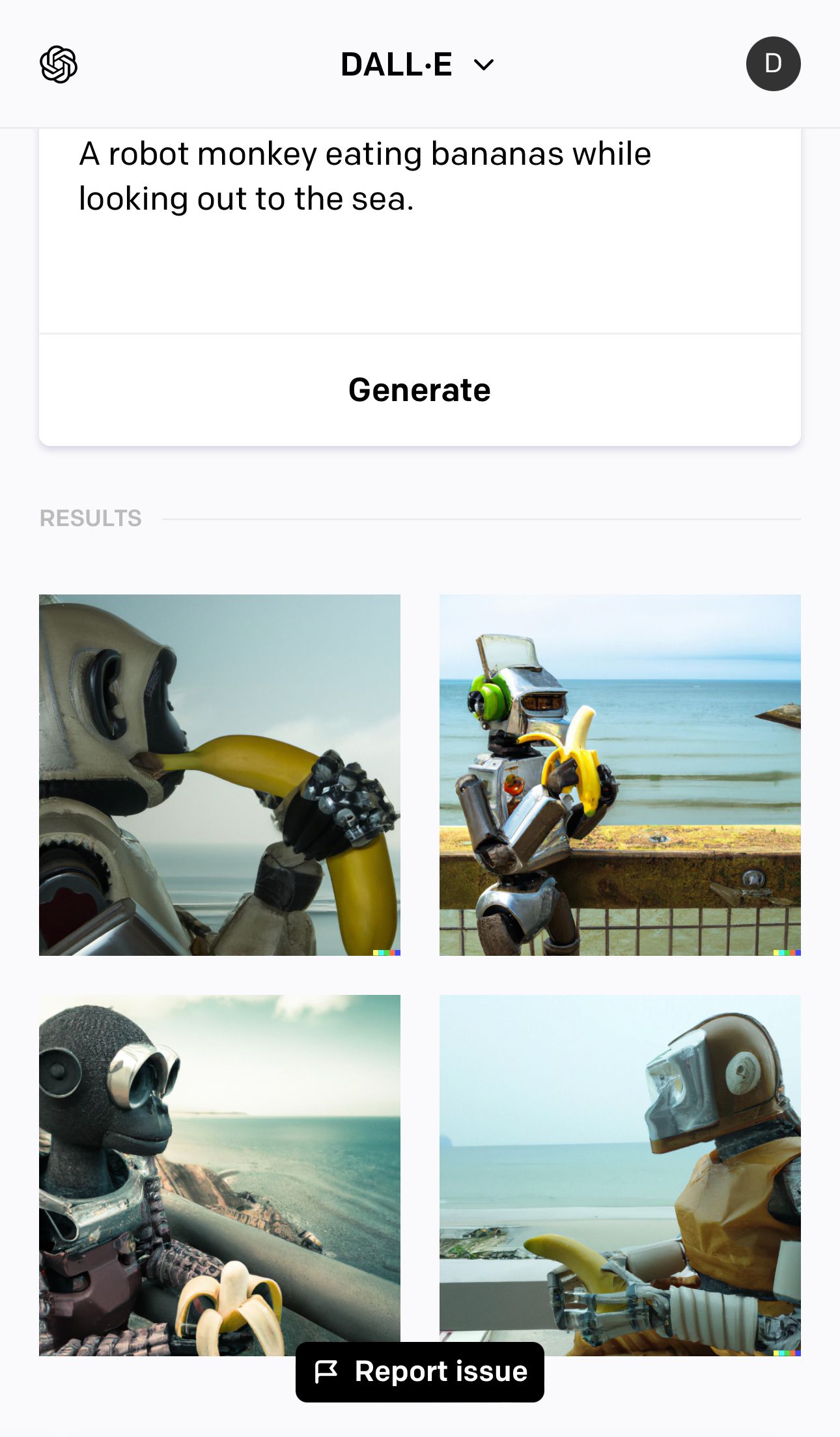Open the D profile avatar
This screenshot has height=1437, width=840.
pyautogui.click(x=773, y=64)
